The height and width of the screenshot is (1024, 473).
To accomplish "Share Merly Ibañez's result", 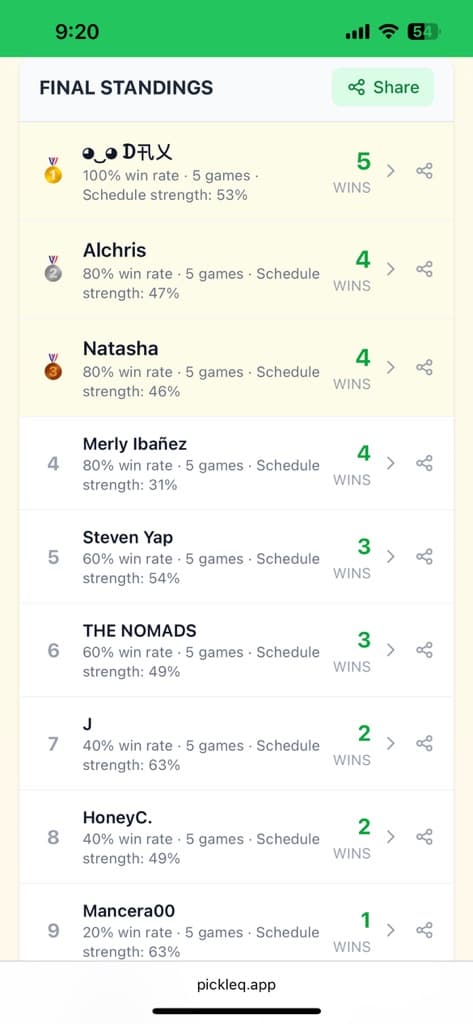I will click(424, 463).
